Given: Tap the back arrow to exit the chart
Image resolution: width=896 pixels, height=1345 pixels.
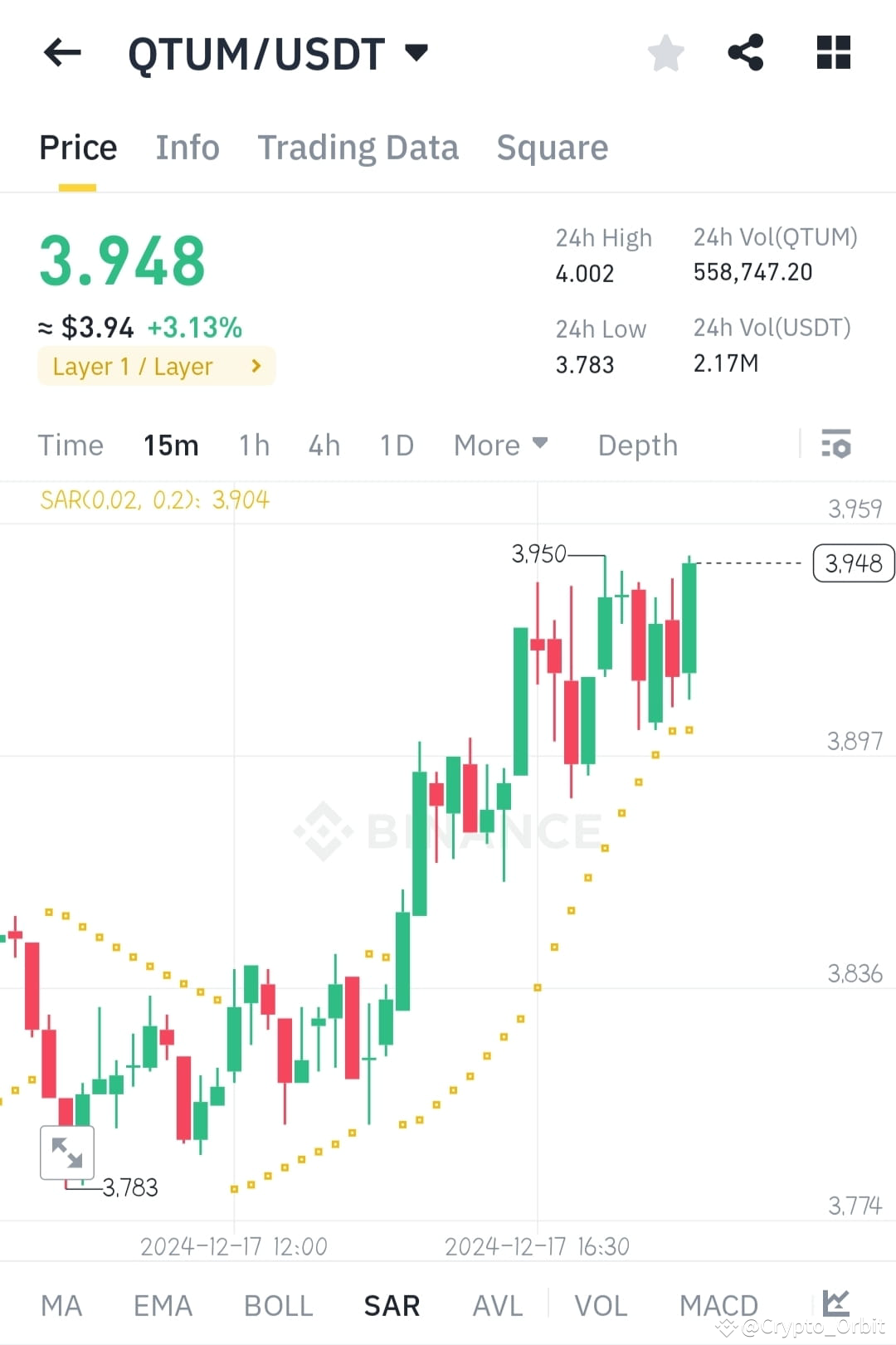Looking at the screenshot, I should [x=62, y=52].
